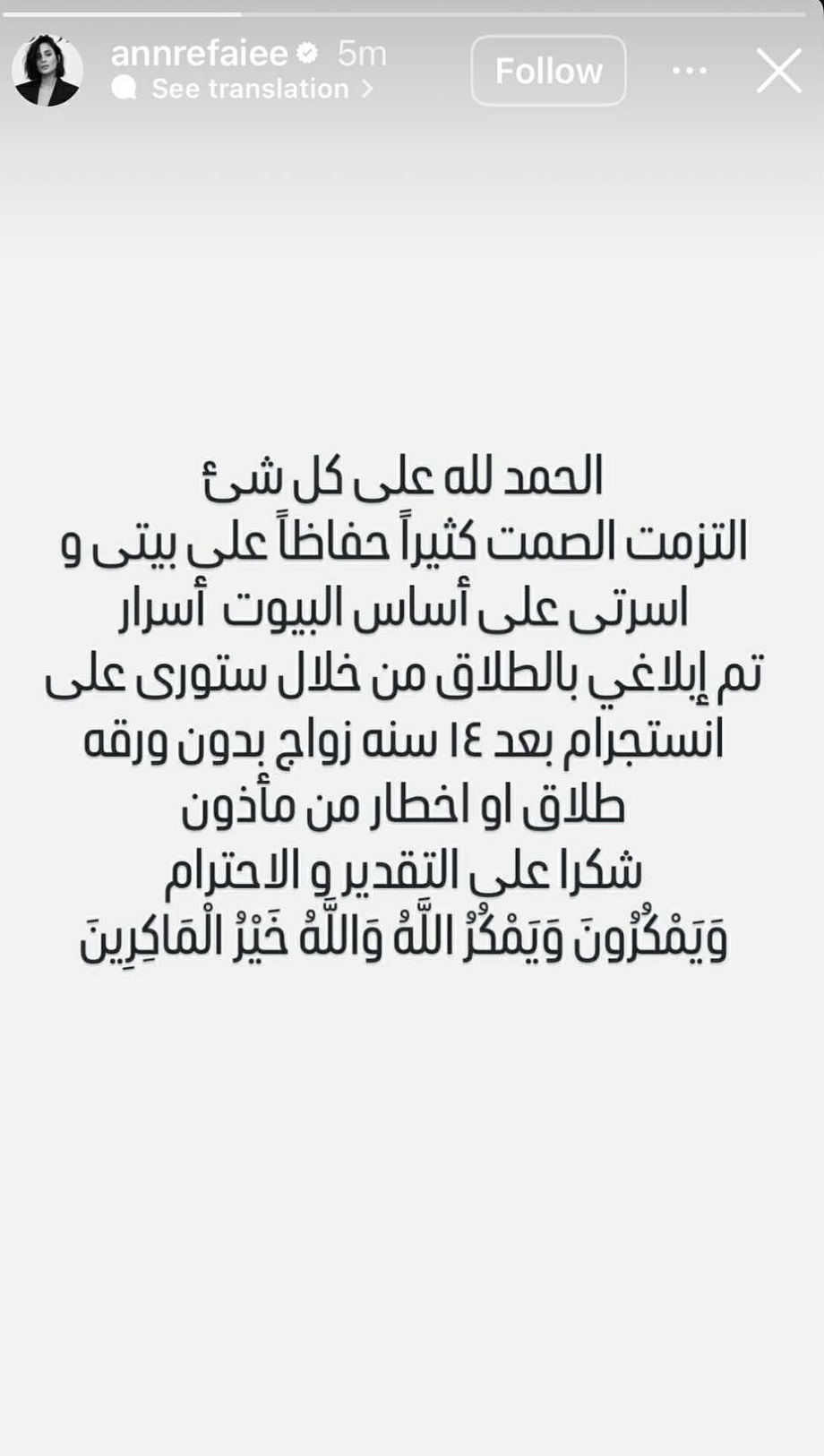824x1456 pixels.
Task: Tap the annrefaiee username
Action: click(x=199, y=54)
